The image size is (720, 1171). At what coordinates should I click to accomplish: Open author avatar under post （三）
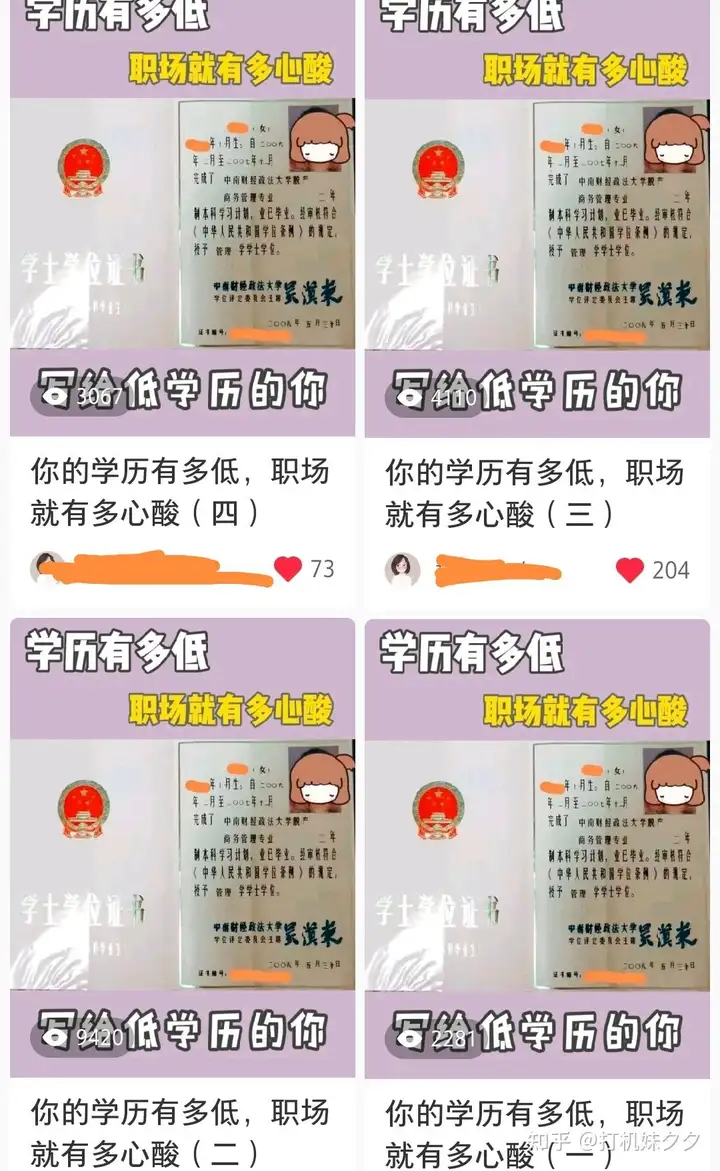coord(403,569)
